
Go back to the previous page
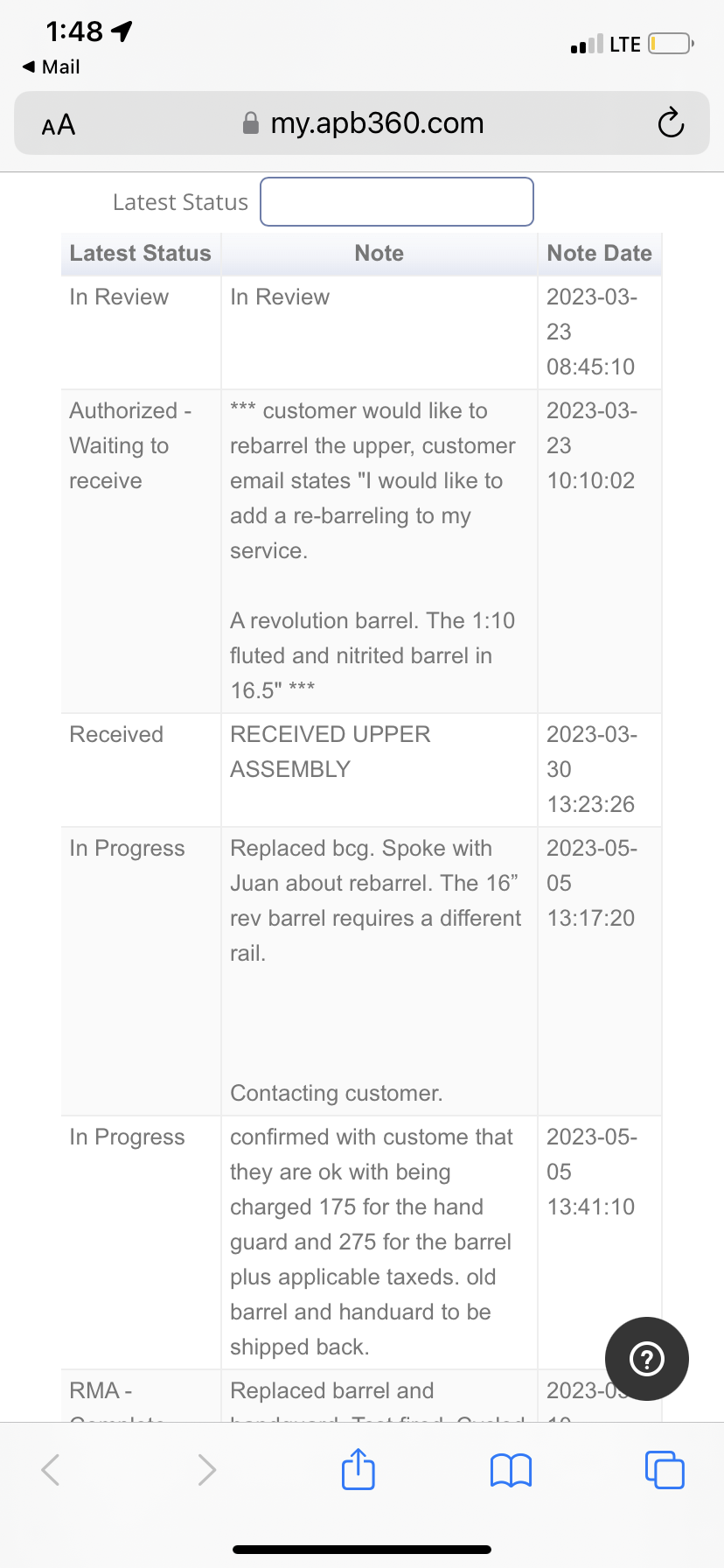click(51, 1469)
